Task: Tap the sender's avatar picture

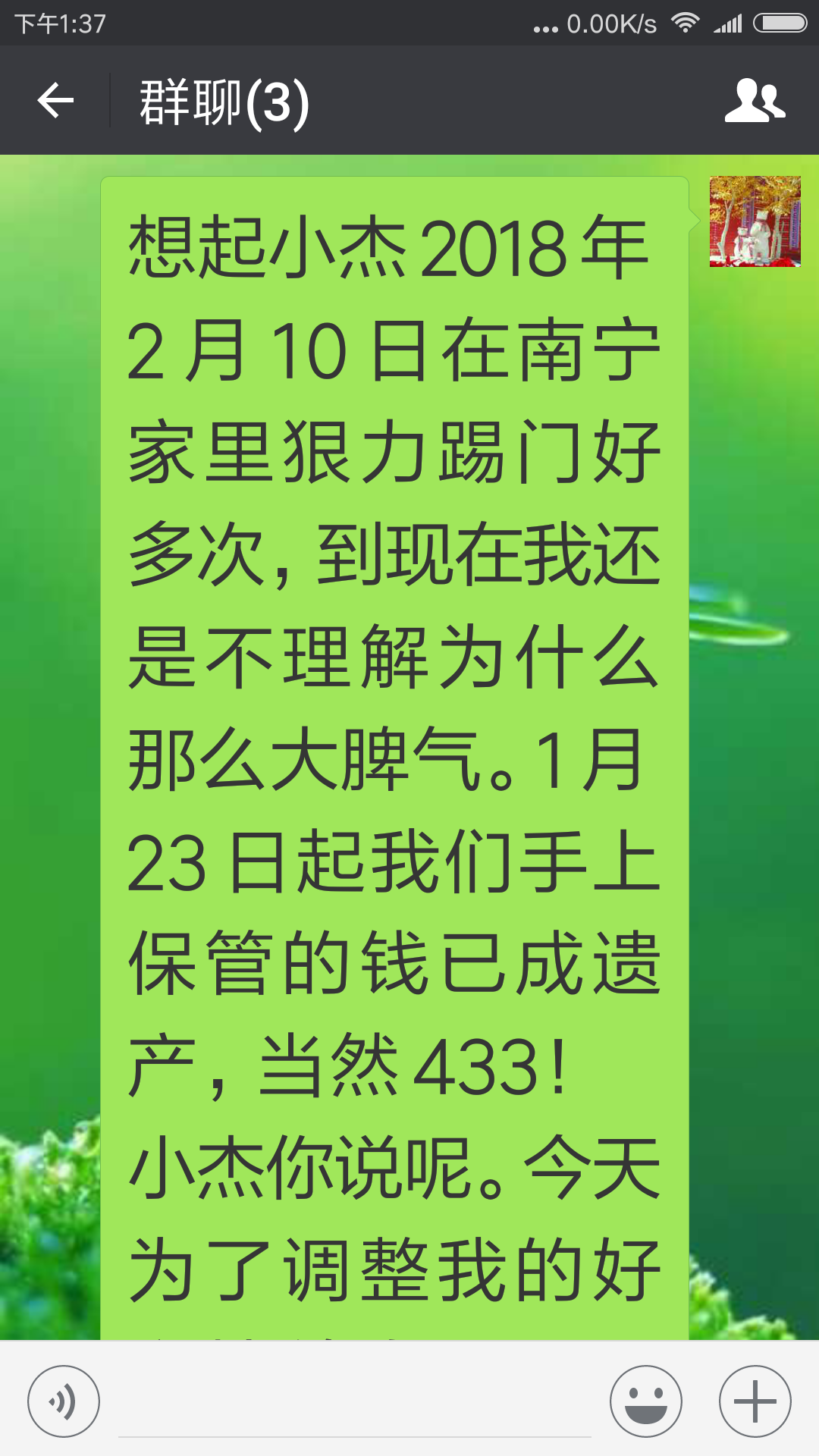Action: click(x=755, y=221)
